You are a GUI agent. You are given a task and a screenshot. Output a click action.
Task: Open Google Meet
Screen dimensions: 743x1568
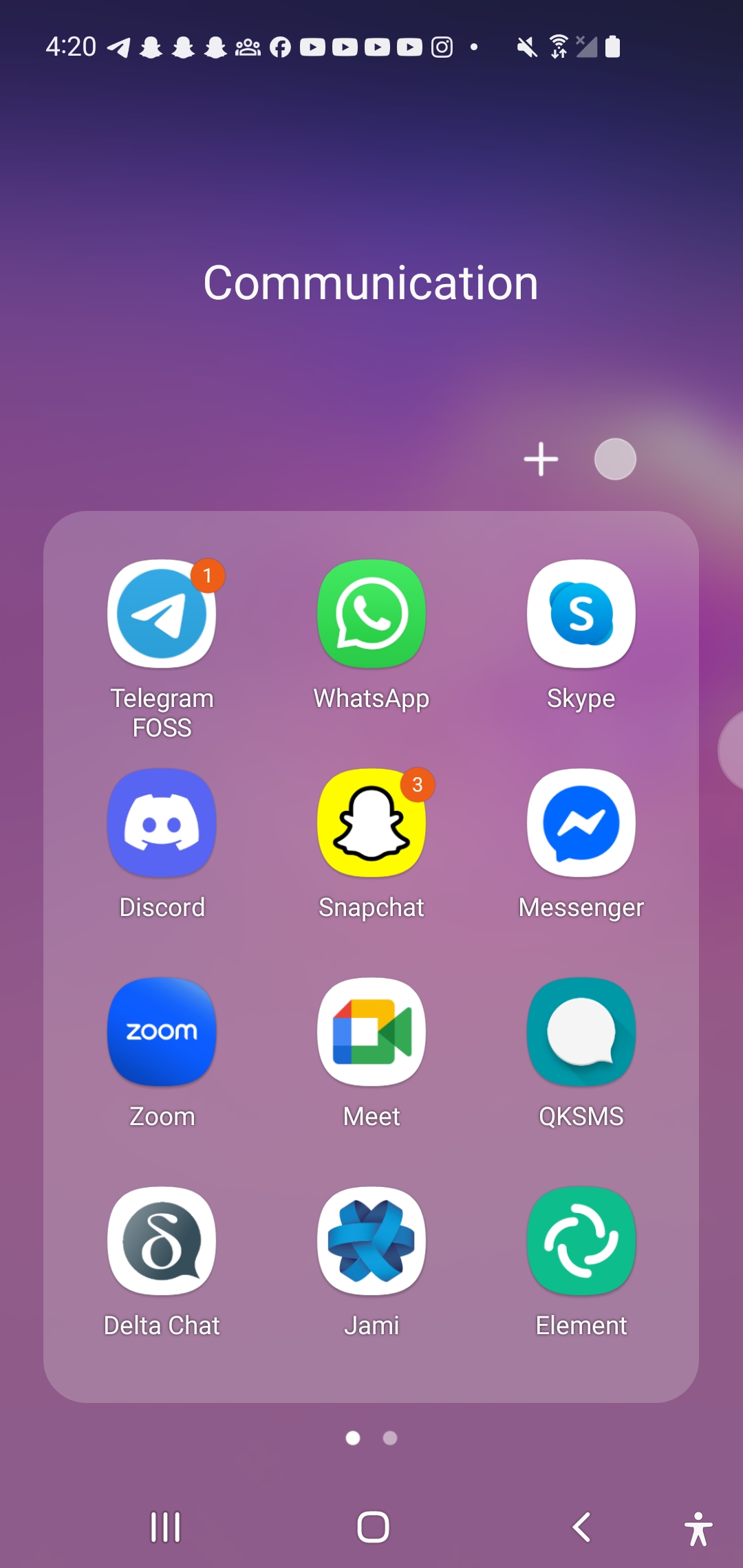click(371, 1032)
